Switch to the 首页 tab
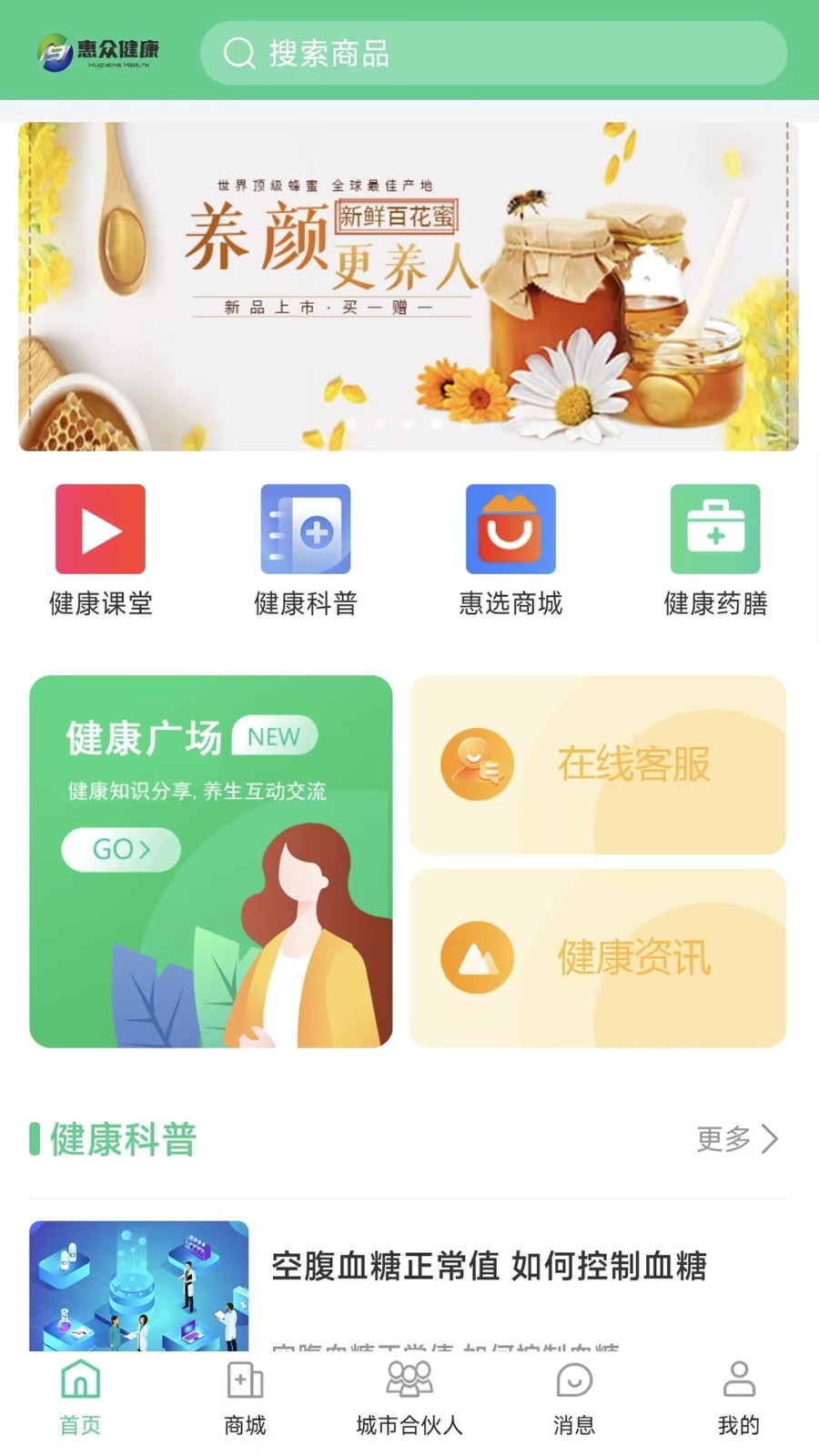 [x=80, y=1399]
